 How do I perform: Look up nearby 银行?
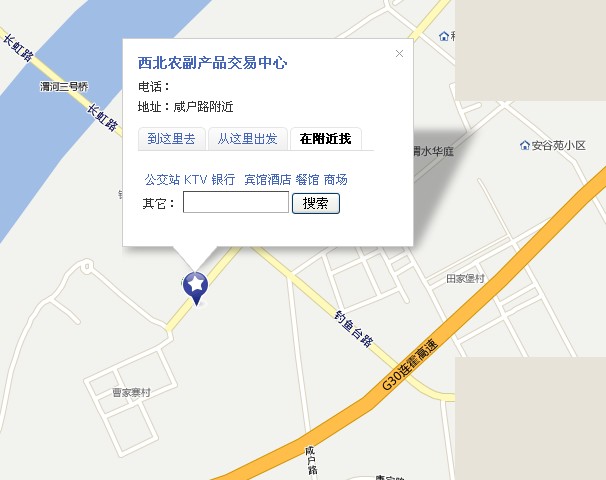point(223,180)
